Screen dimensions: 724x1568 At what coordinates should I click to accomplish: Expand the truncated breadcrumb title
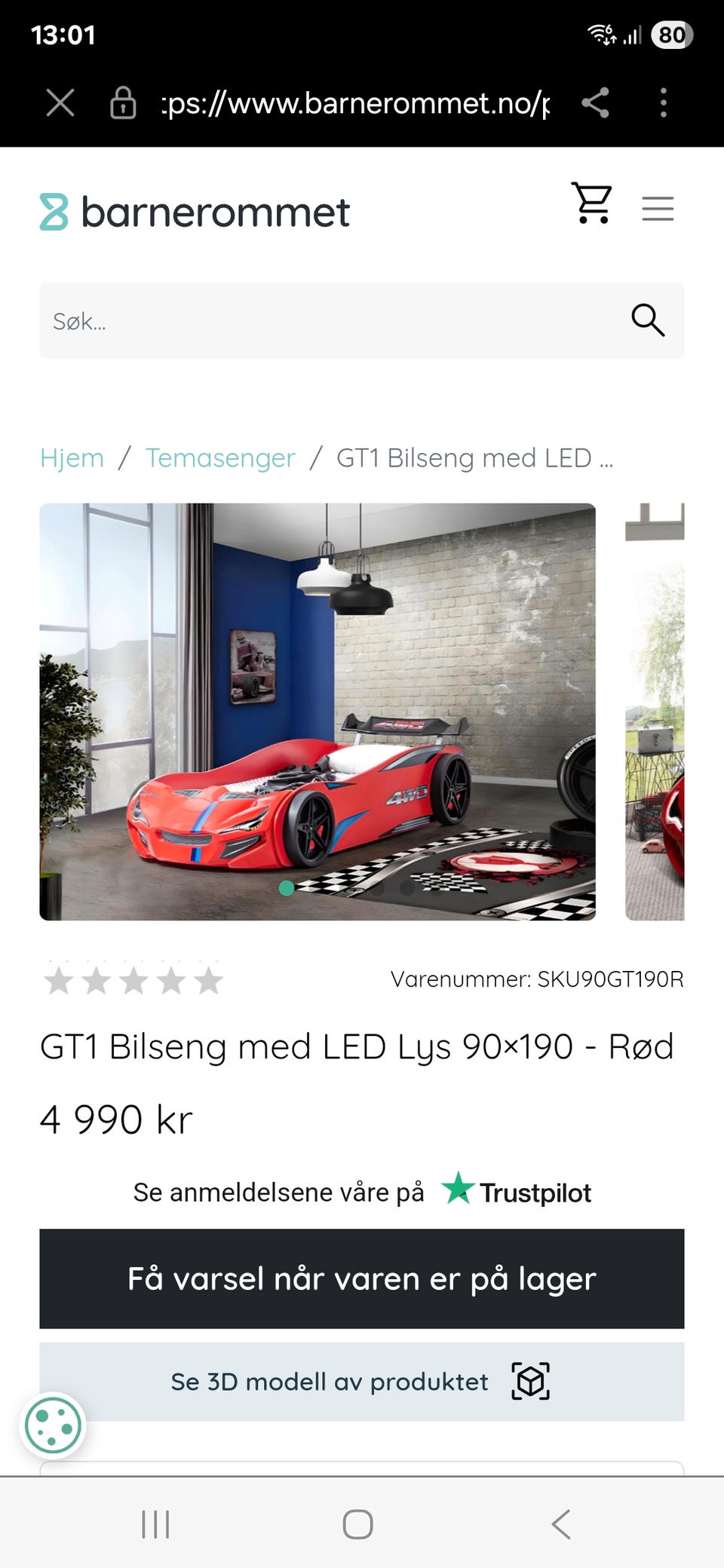click(x=475, y=458)
